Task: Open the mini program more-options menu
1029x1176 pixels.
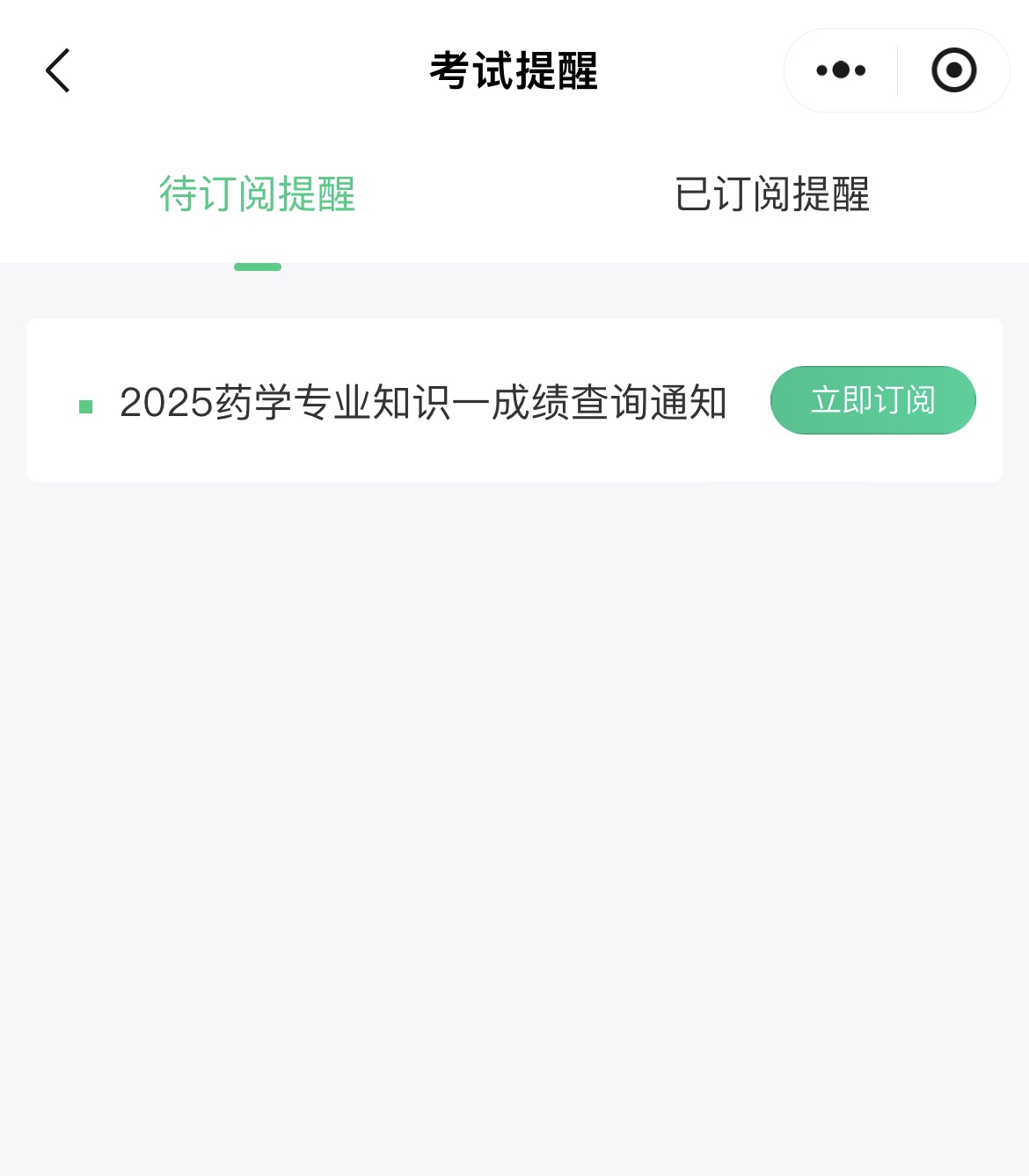Action: click(841, 70)
